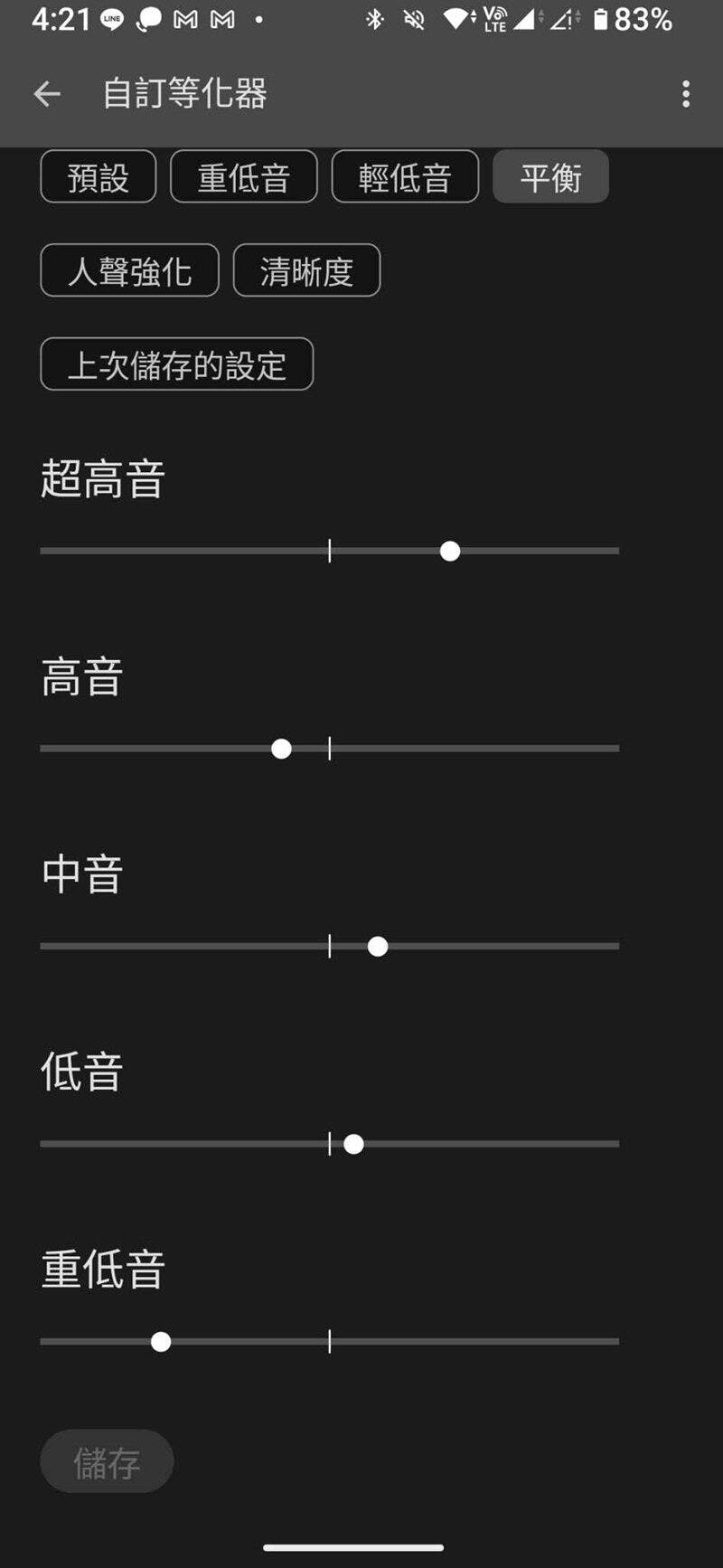Apply the 輕低音 preset chip
The height and width of the screenshot is (1568, 723).
tap(405, 177)
